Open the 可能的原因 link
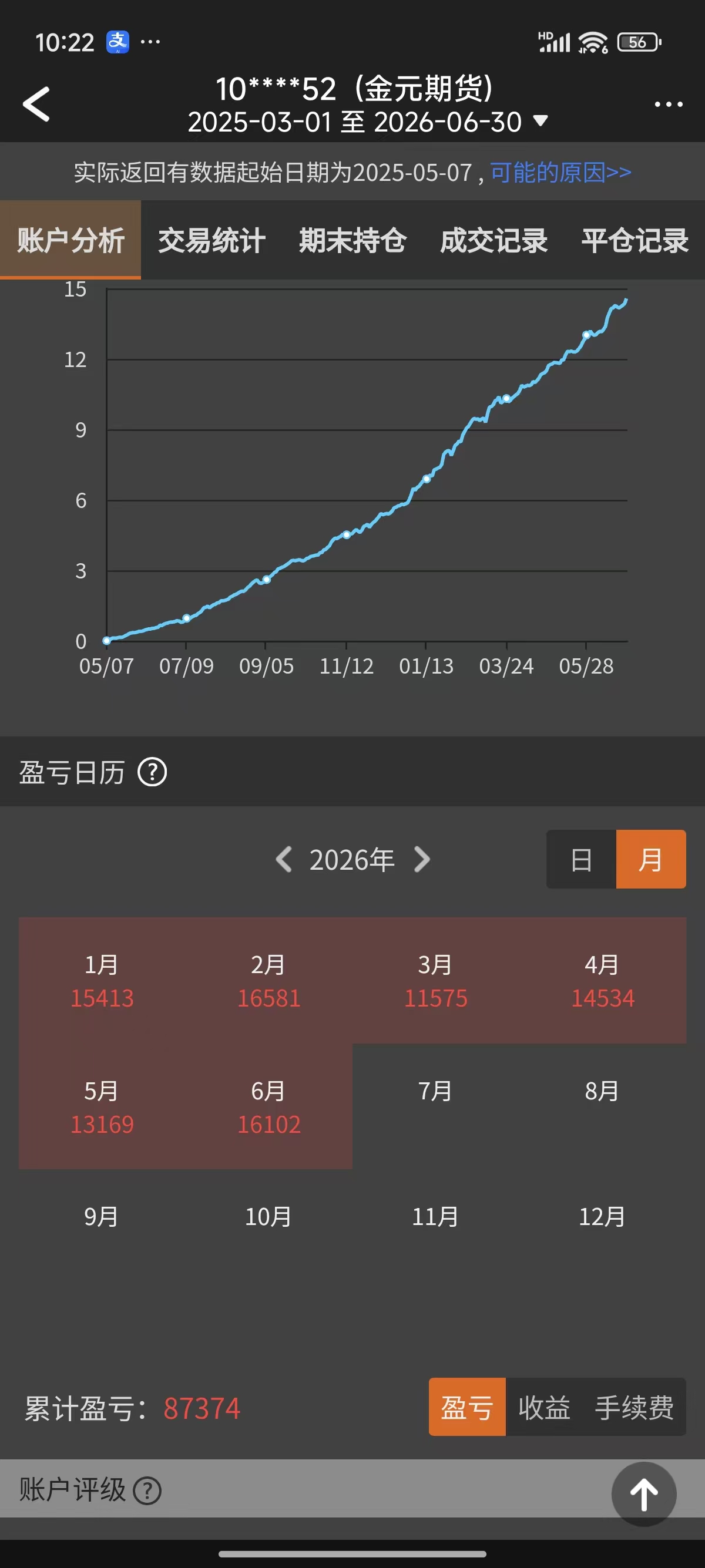This screenshot has height=1568, width=705. tap(560, 172)
